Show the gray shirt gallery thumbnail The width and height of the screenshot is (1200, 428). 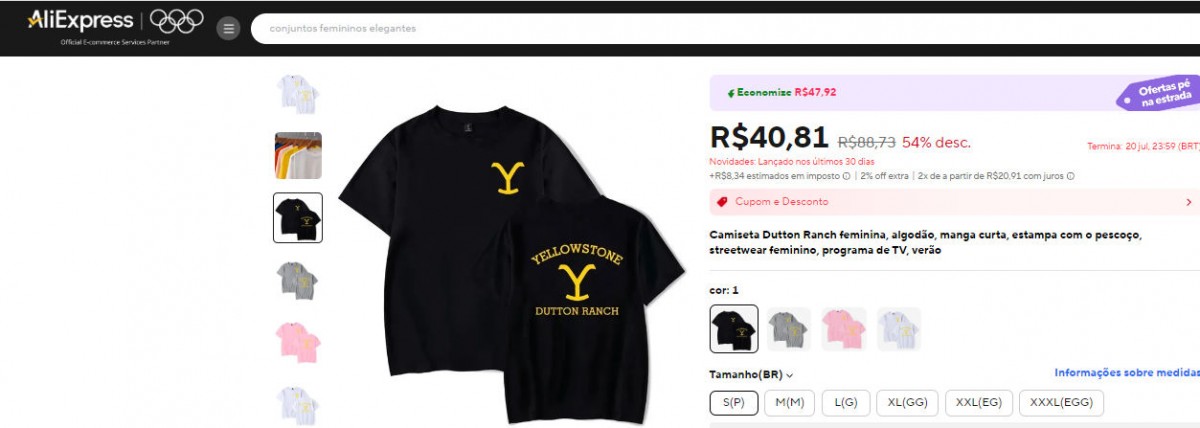(x=298, y=280)
